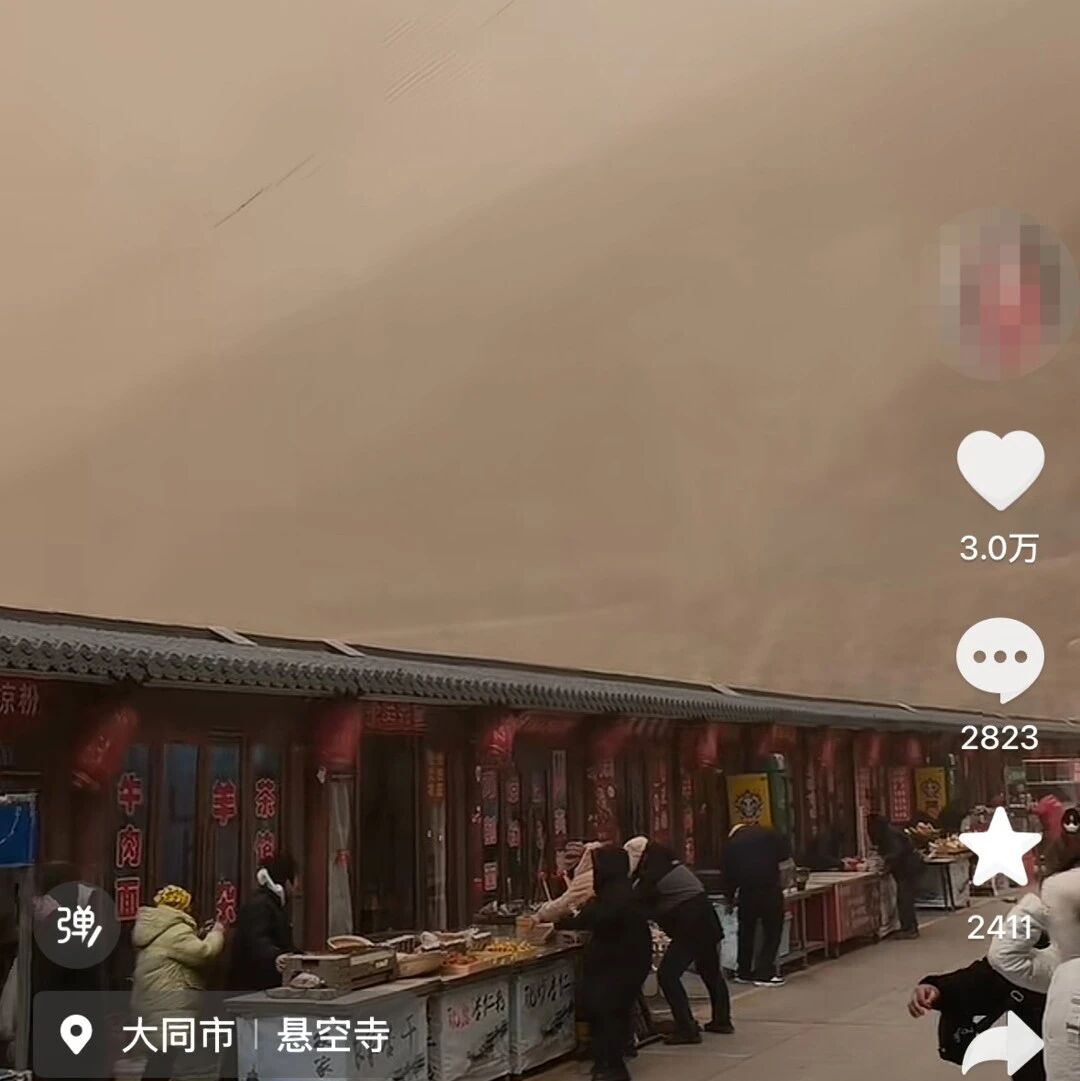Open the creator's profile avatar
1080x1081 pixels.
(1004, 294)
